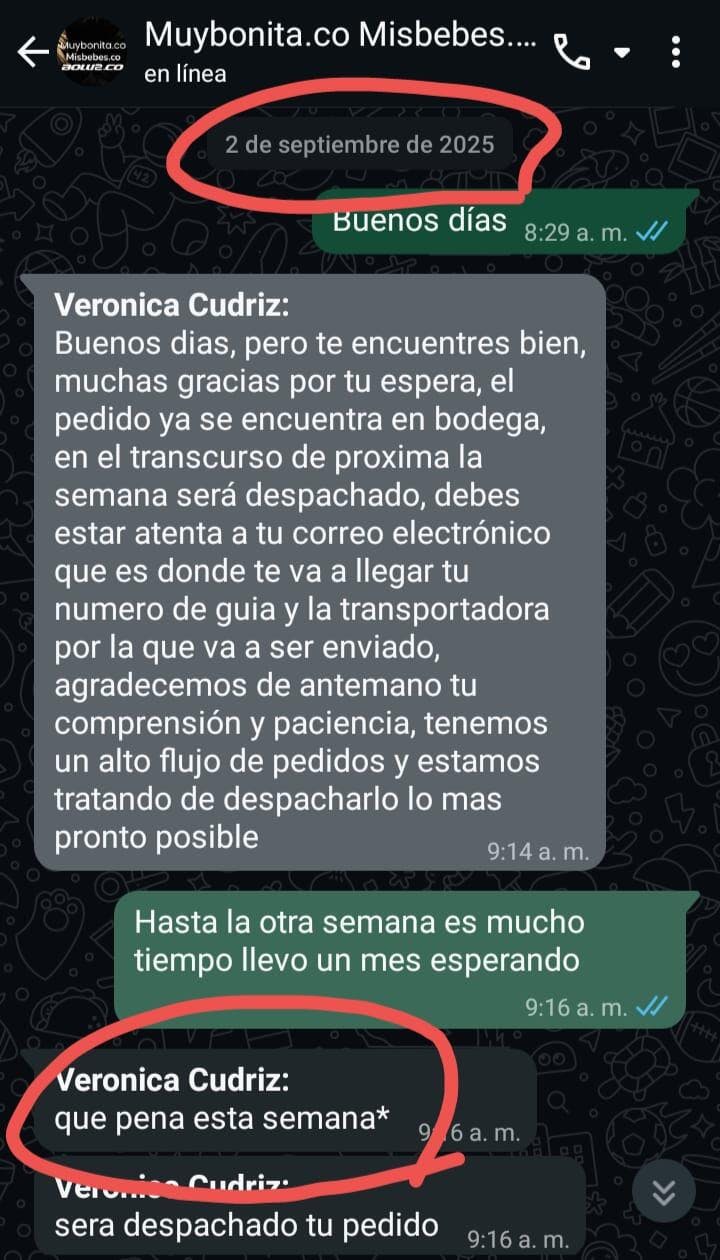Expand the call options dropdown arrow
The image size is (720, 1260).
point(623,53)
